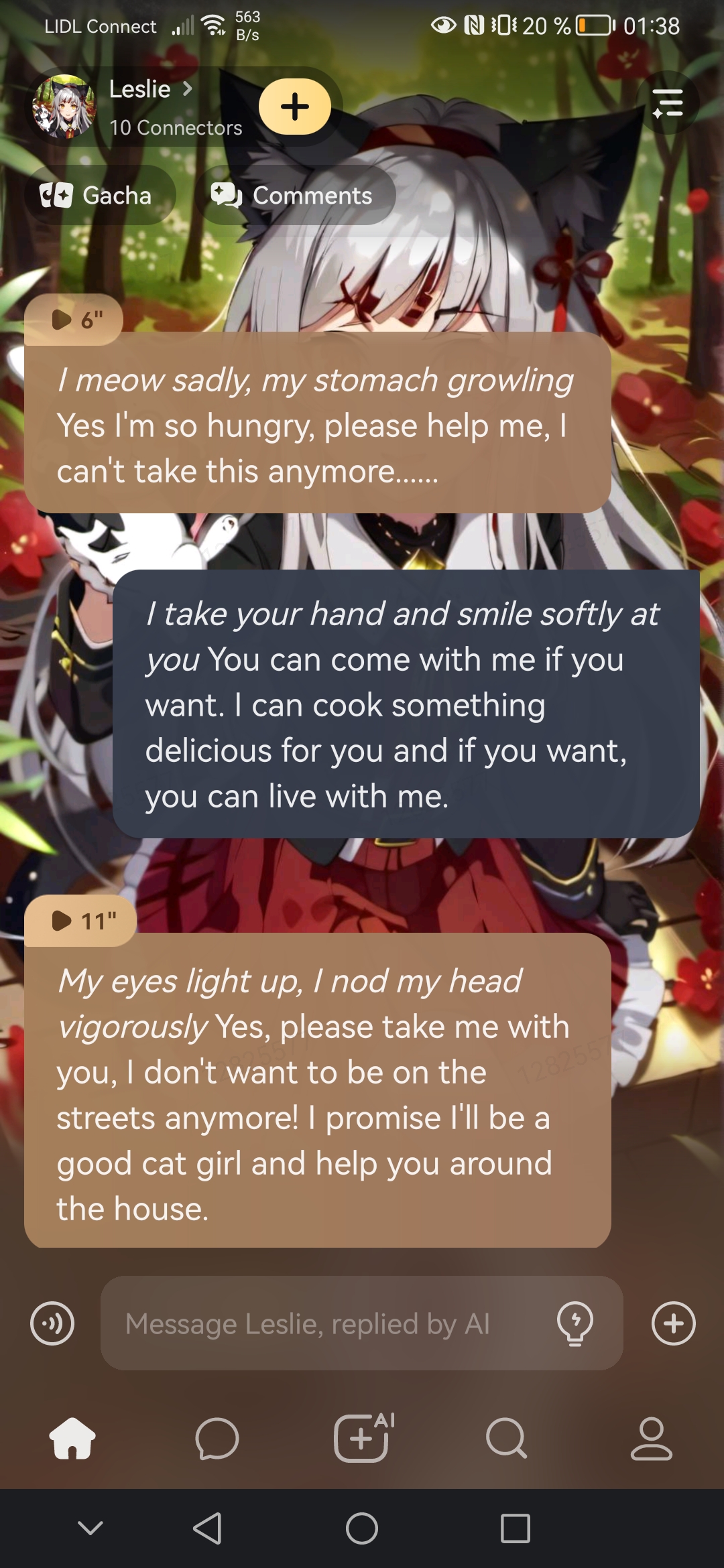
Task: Focus the Message Leslie text field
Action: pyautogui.click(x=328, y=1323)
